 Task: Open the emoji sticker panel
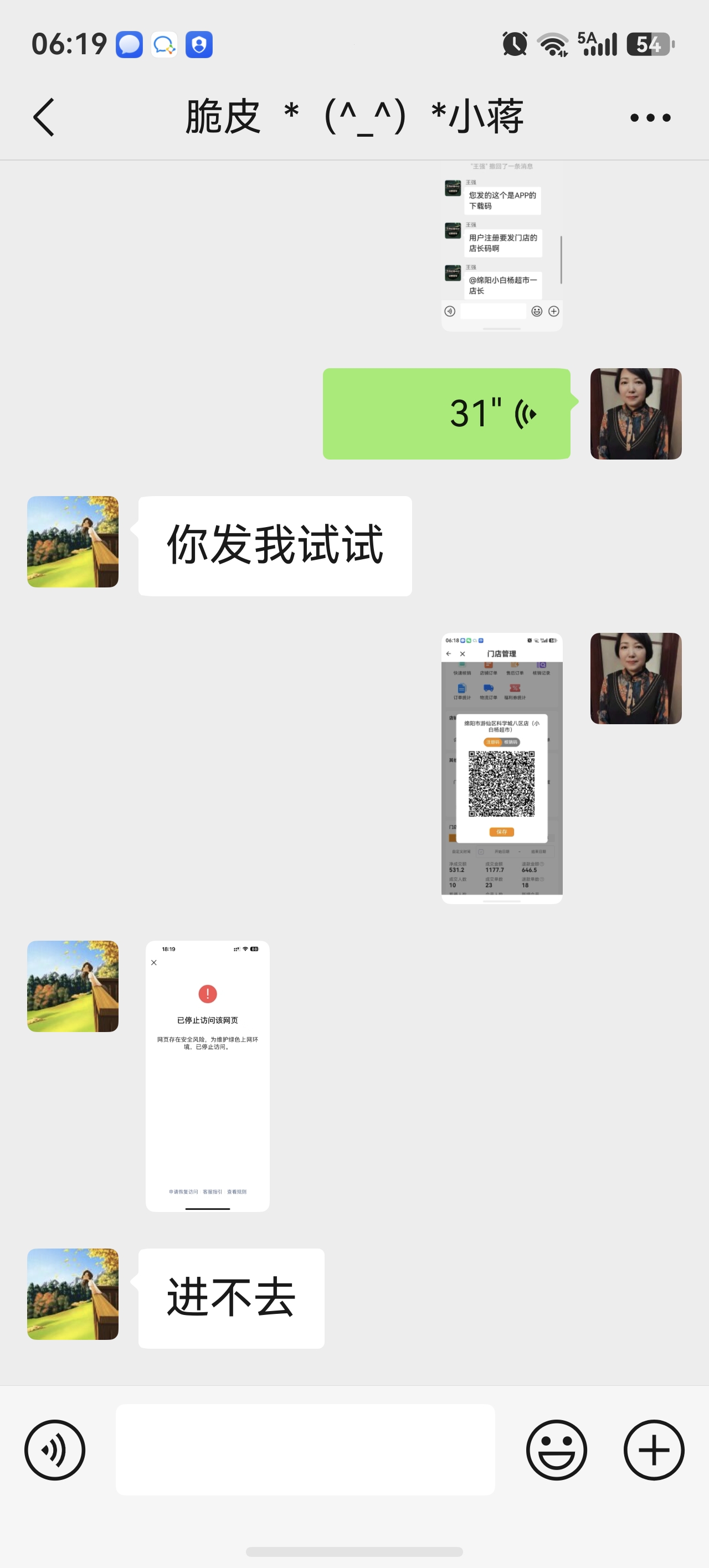556,1450
